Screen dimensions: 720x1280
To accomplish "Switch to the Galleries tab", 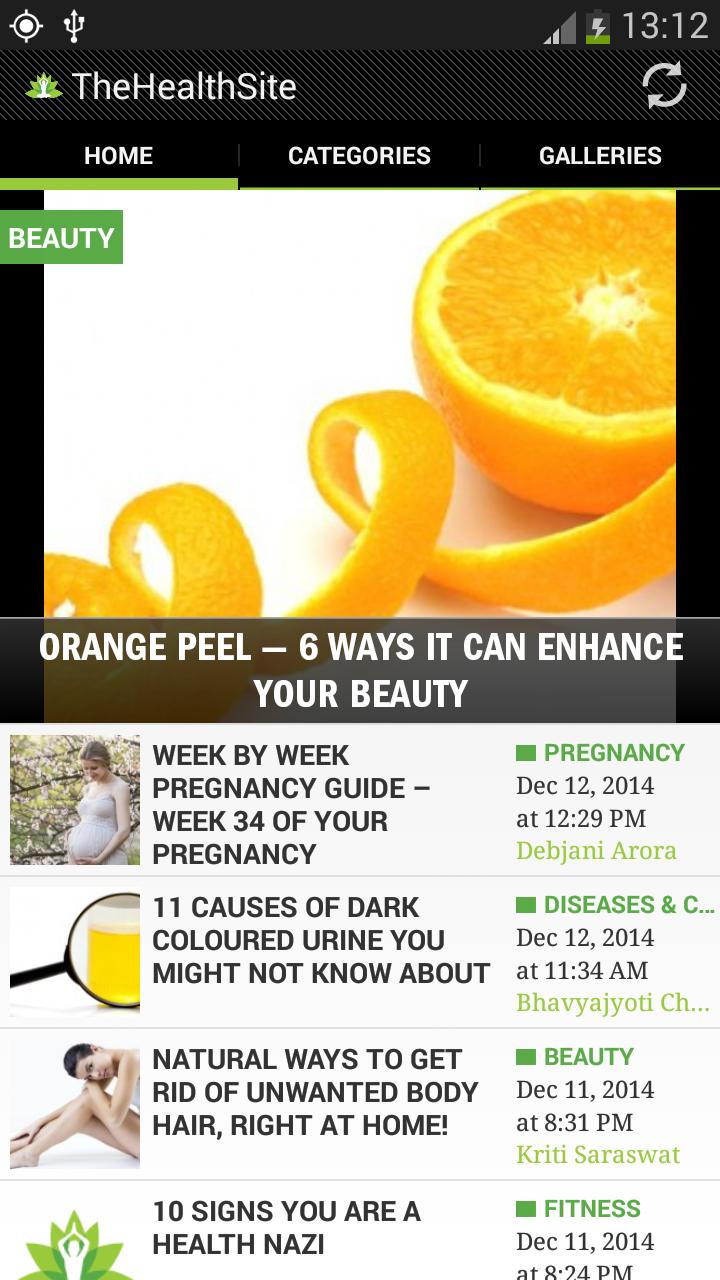I will 600,156.
